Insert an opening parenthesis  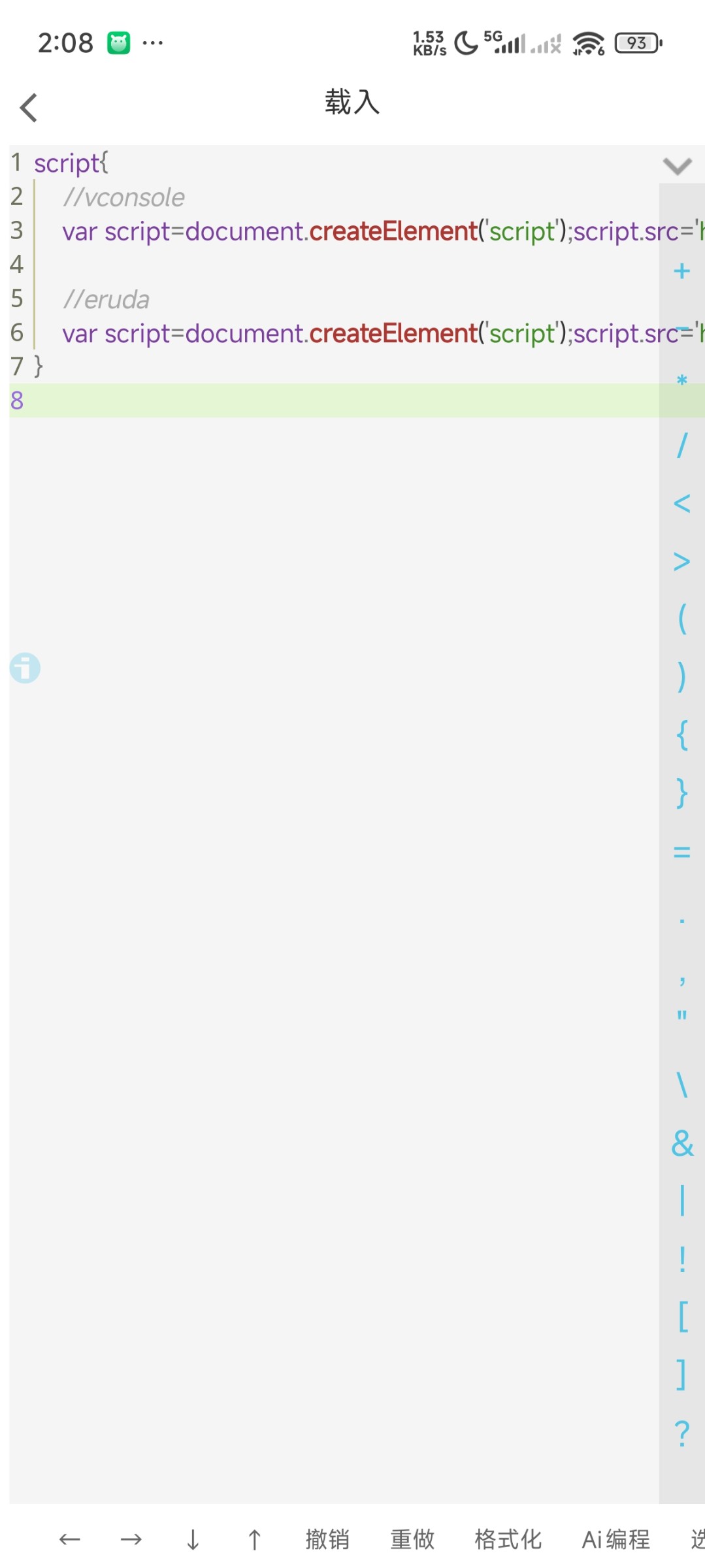(x=681, y=618)
